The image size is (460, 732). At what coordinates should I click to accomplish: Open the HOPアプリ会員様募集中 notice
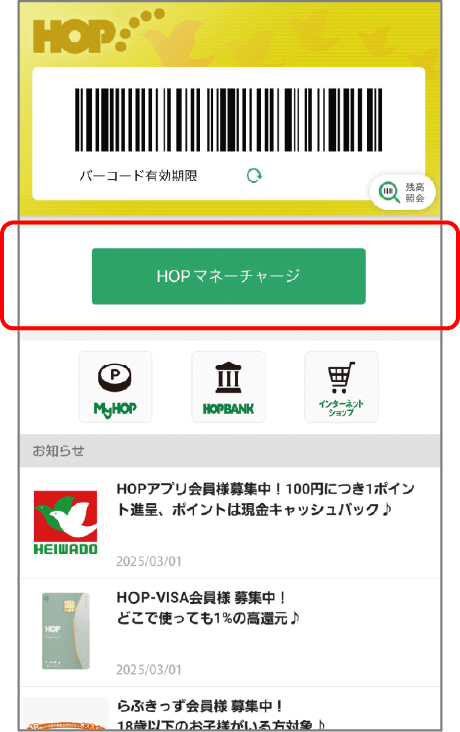(x=230, y=523)
